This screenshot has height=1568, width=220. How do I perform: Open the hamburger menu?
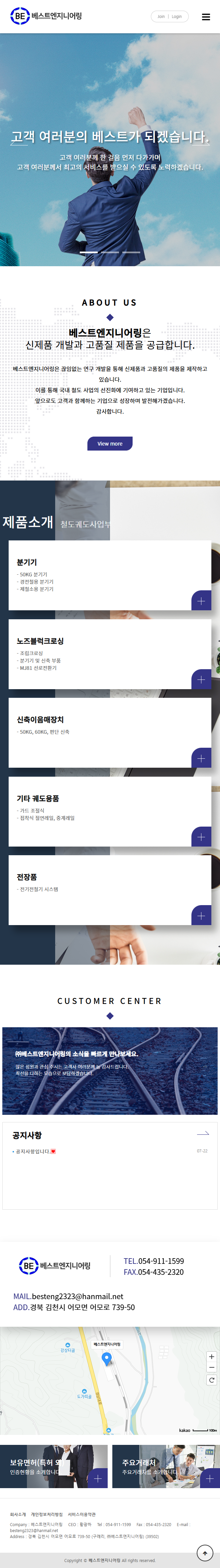(x=206, y=17)
